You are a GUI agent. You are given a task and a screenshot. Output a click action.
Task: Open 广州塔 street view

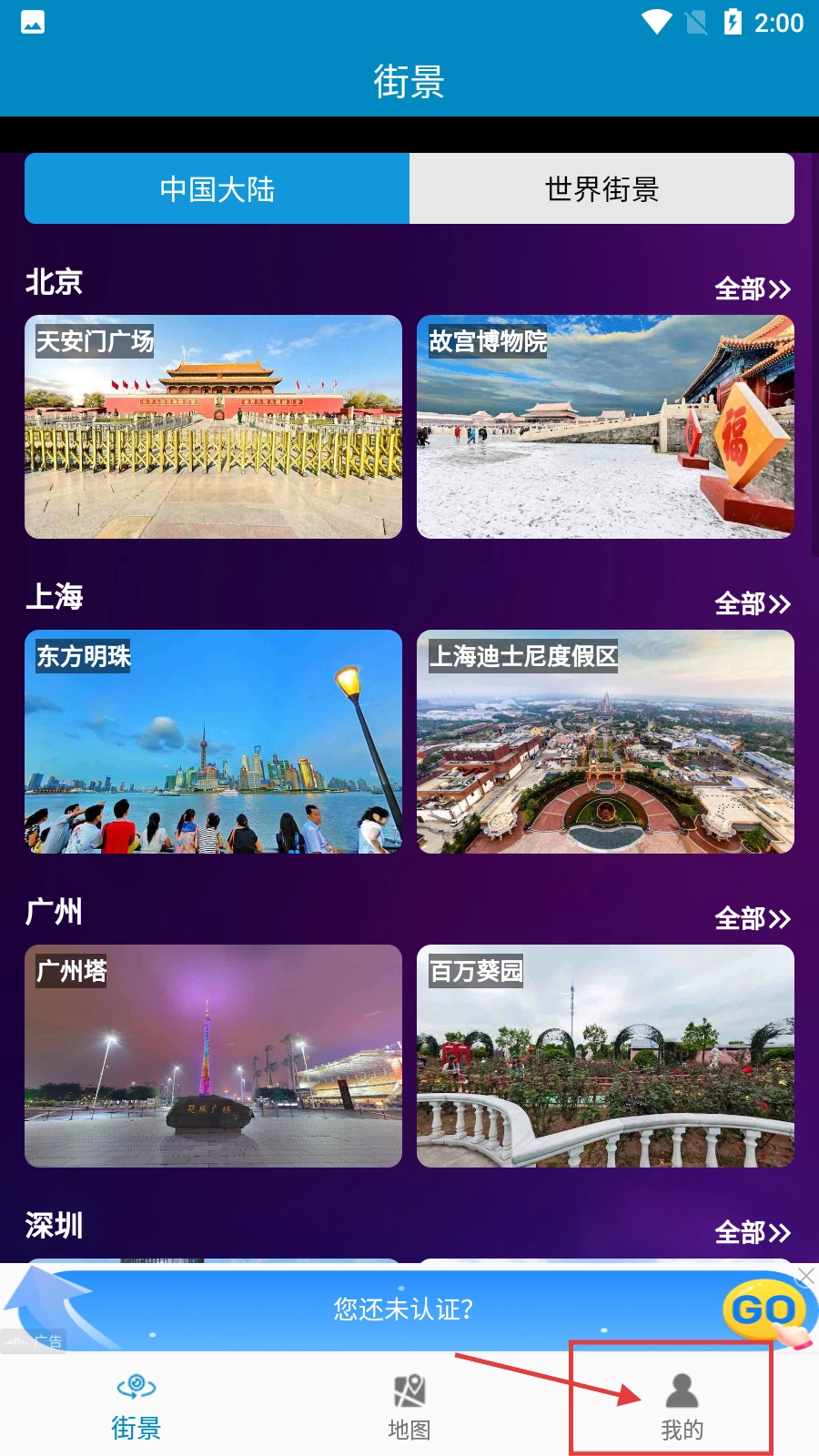(213, 1056)
